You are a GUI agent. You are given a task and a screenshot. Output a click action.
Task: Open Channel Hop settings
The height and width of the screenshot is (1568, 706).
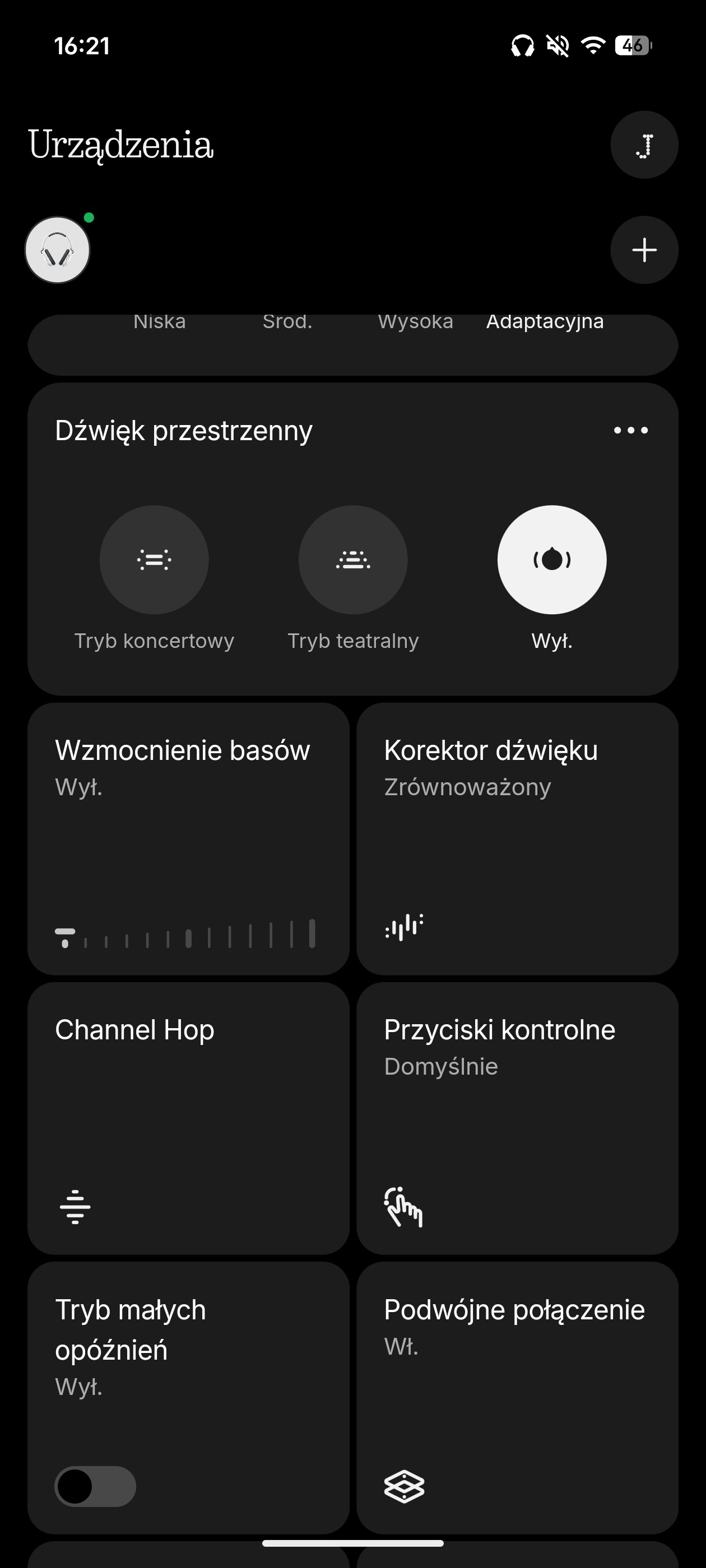tap(188, 1118)
